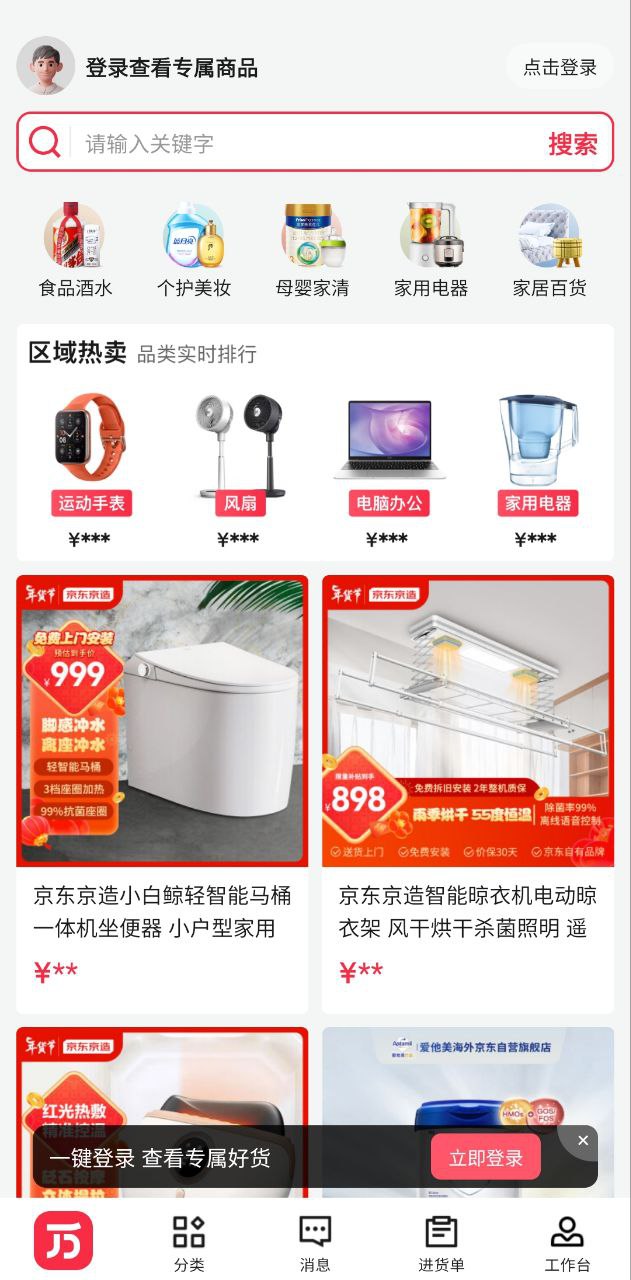Focus the 请输入关键字 search field

point(300,143)
